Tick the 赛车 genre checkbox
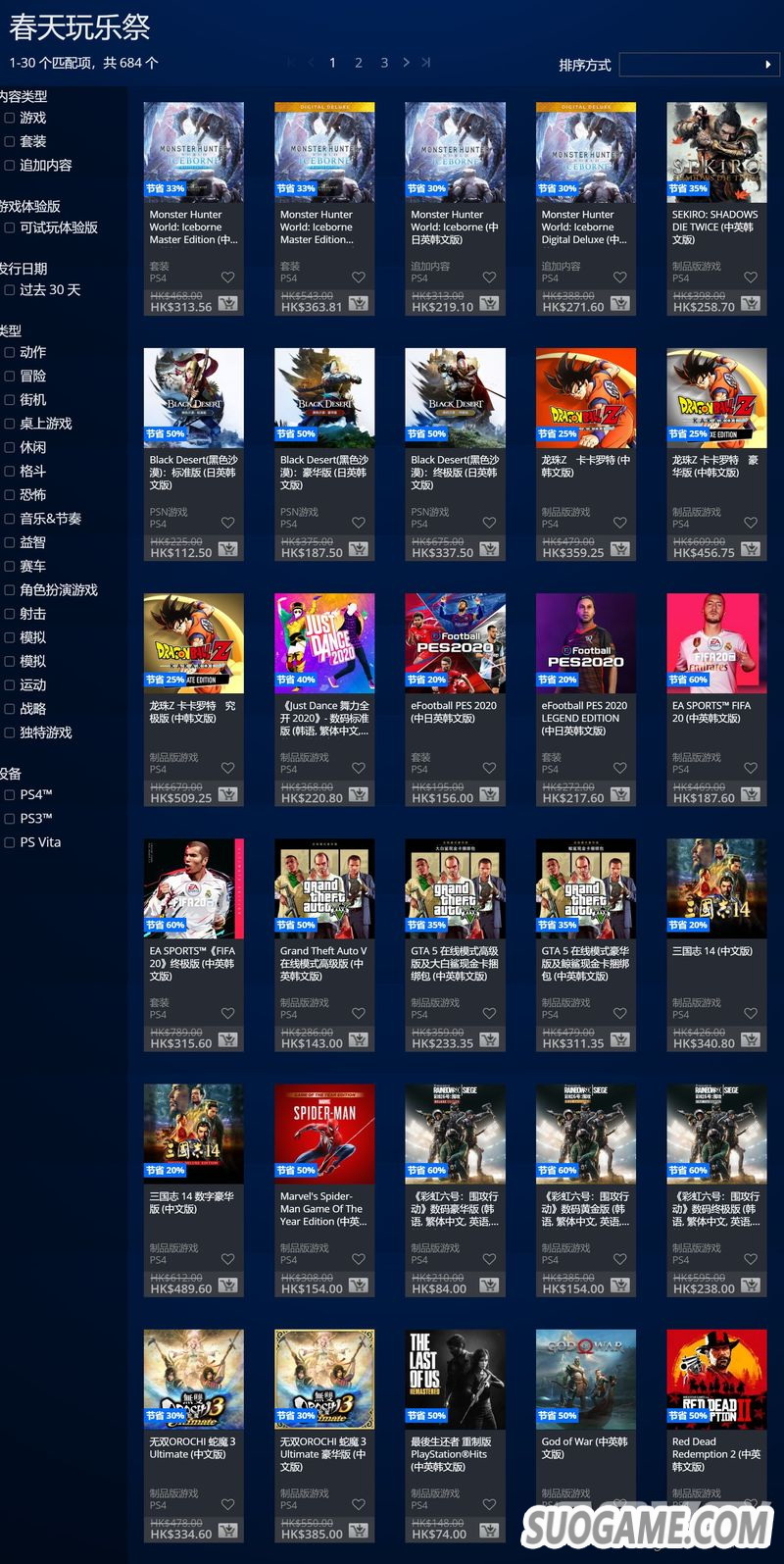This screenshot has height=1564, width=784. click(x=10, y=567)
